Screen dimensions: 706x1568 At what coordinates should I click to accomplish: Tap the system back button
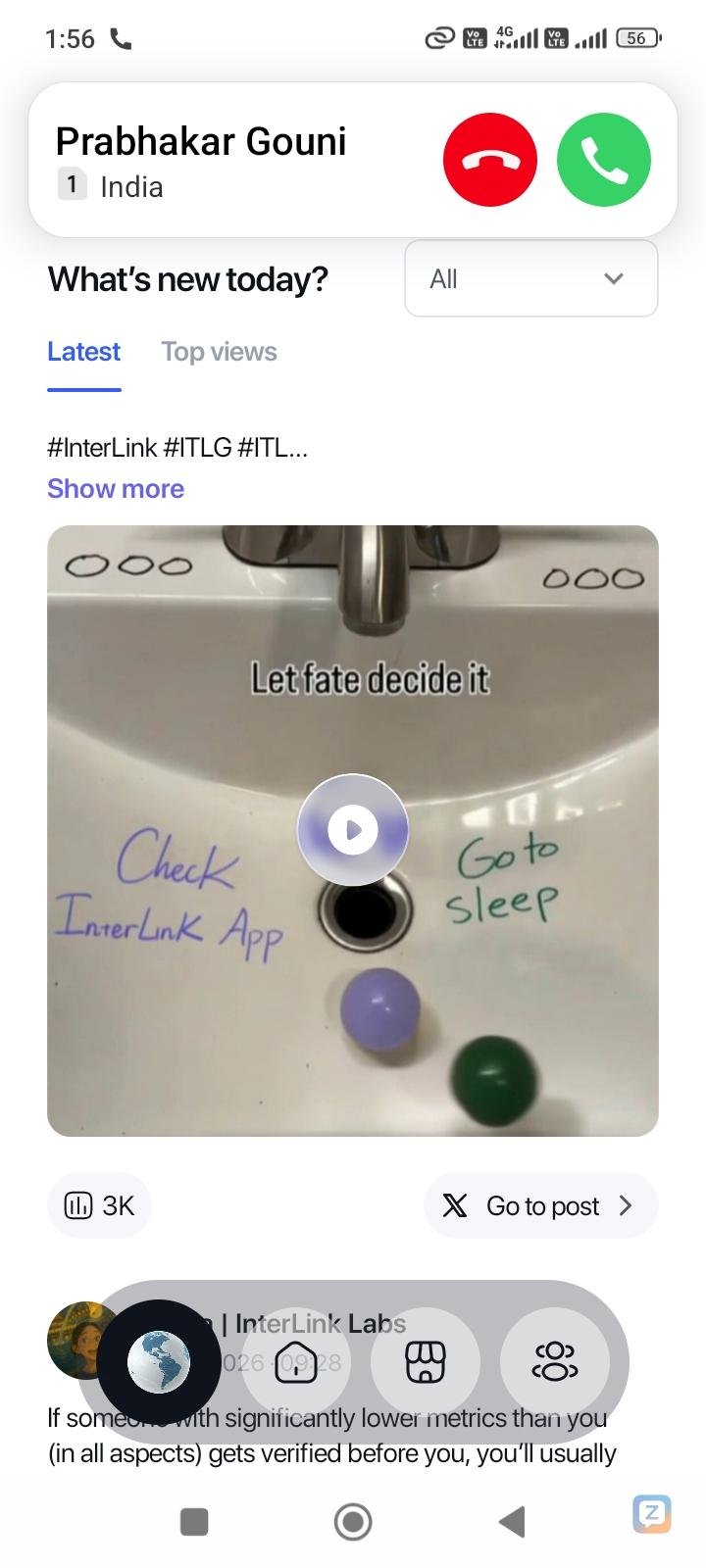point(512,1521)
